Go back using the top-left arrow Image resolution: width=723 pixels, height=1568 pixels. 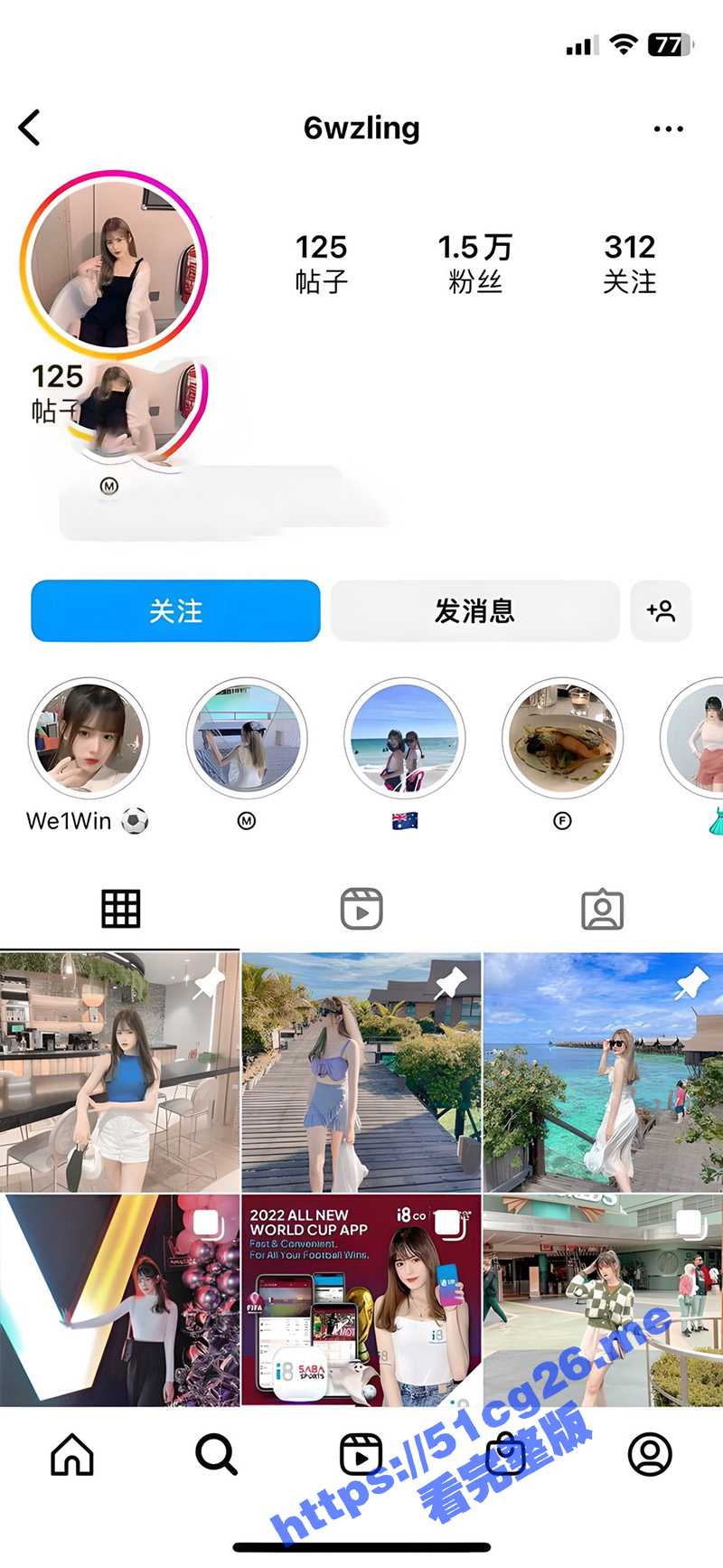pyautogui.click(x=30, y=128)
